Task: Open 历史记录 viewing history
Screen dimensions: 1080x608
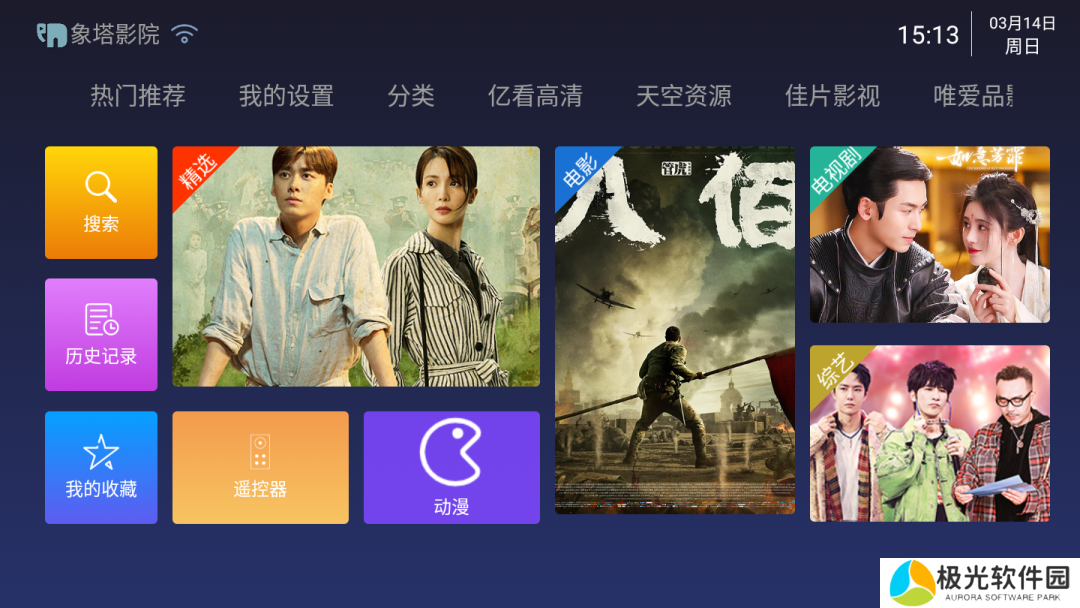Action: (101, 334)
